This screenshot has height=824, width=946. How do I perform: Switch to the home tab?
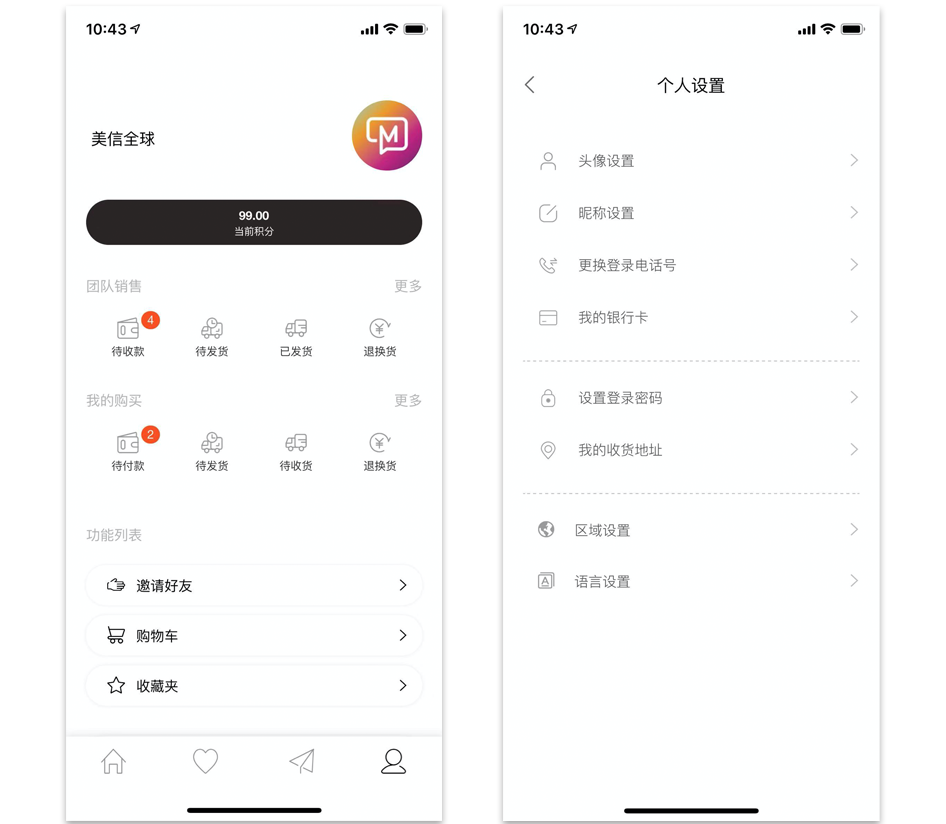[x=114, y=762]
